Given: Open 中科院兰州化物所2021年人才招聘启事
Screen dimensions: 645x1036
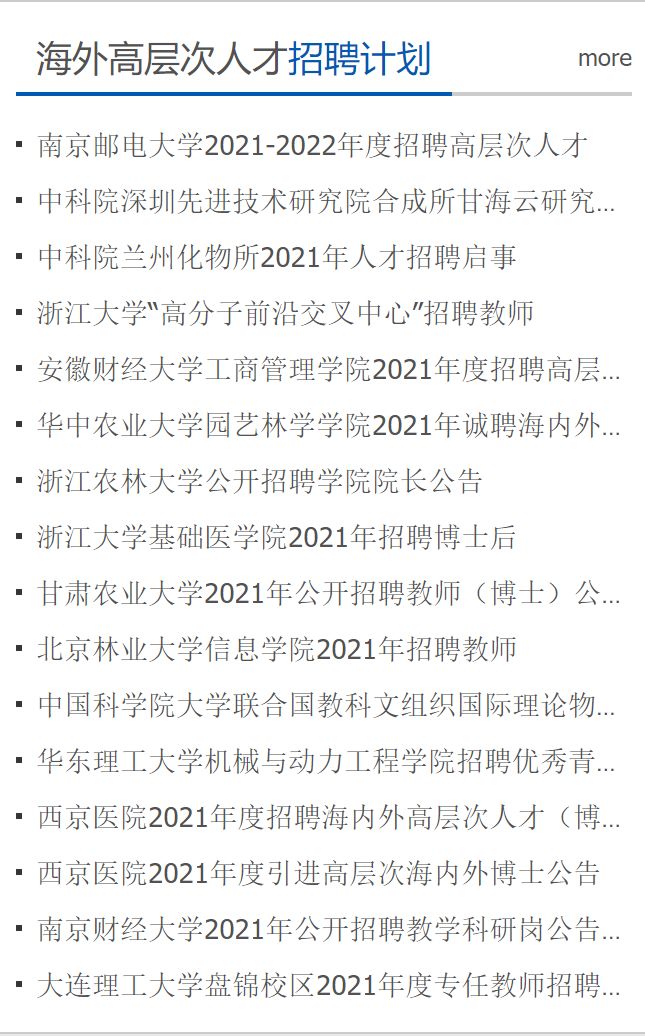Looking at the screenshot, I should pyautogui.click(x=277, y=257).
